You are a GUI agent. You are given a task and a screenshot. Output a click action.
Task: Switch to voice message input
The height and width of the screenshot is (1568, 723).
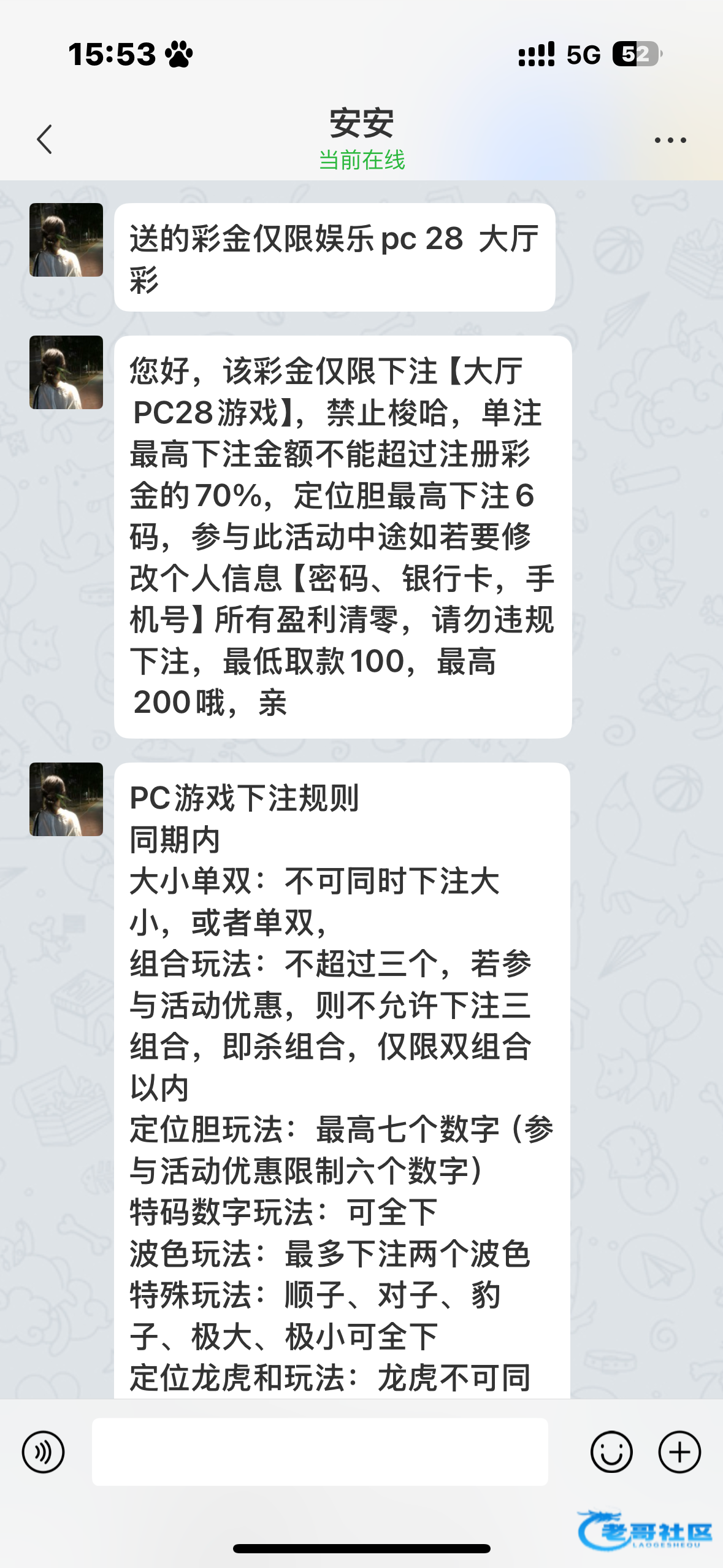pos(43,1451)
